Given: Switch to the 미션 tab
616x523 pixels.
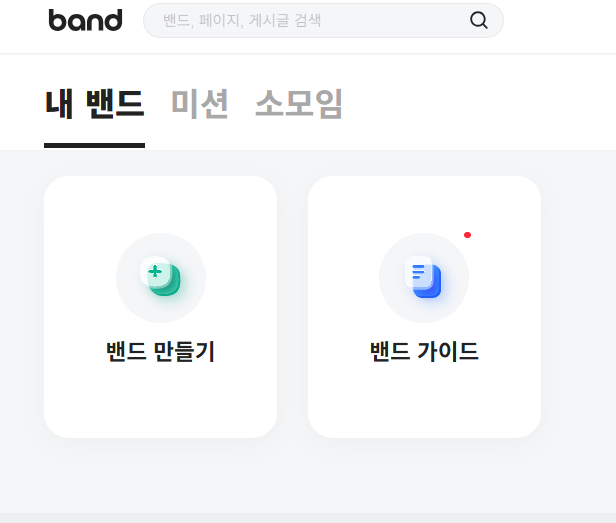Looking at the screenshot, I should (x=199, y=103).
